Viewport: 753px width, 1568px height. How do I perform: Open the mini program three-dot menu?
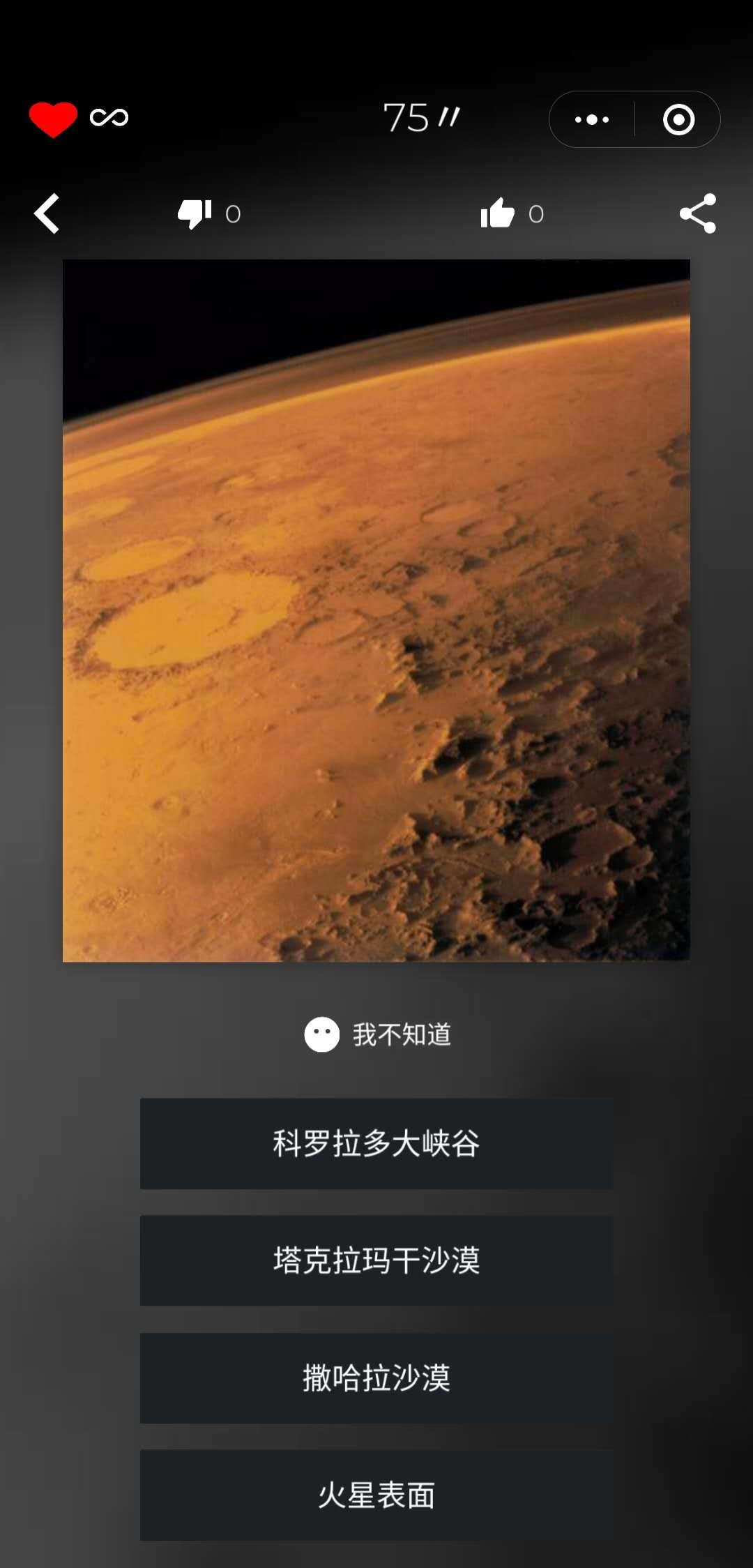pos(592,120)
